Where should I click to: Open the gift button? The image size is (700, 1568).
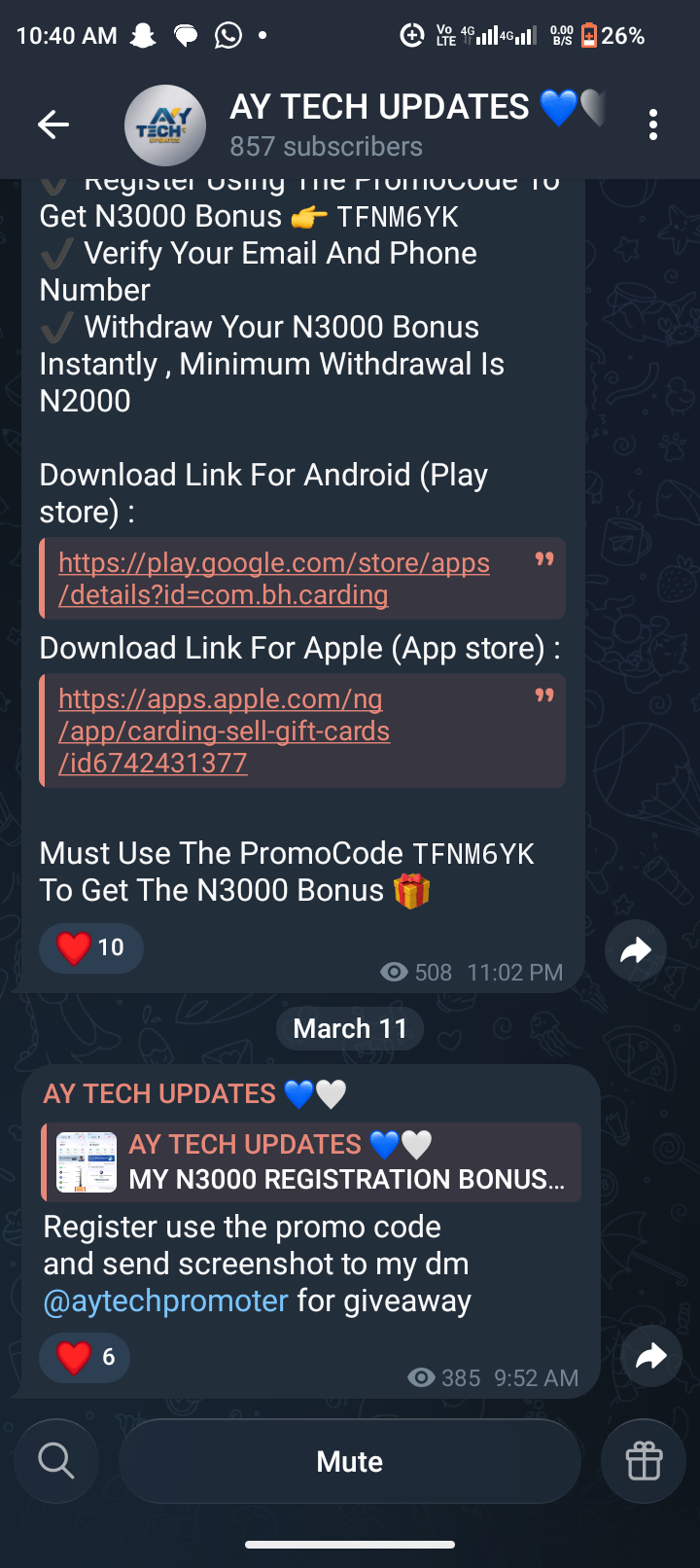[644, 1461]
